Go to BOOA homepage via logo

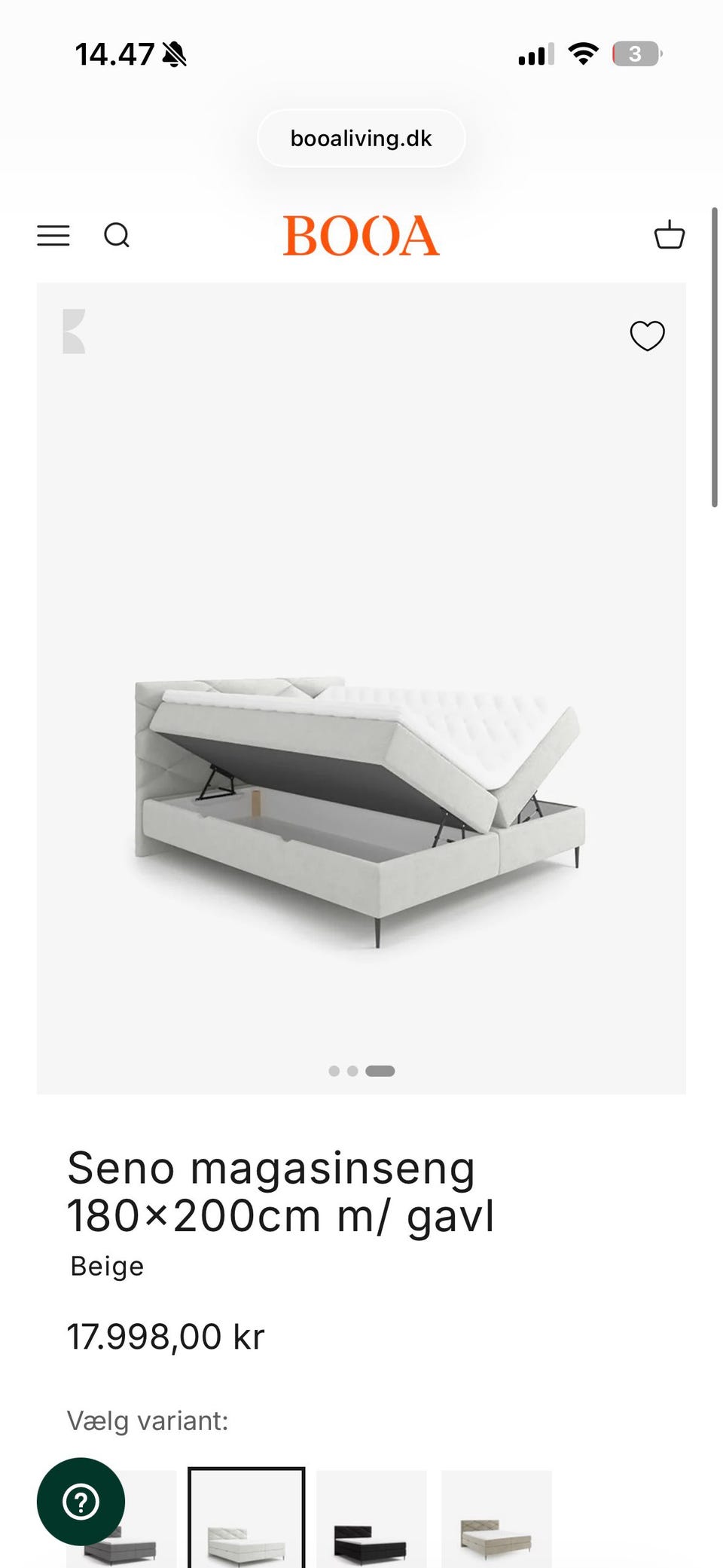click(x=361, y=236)
